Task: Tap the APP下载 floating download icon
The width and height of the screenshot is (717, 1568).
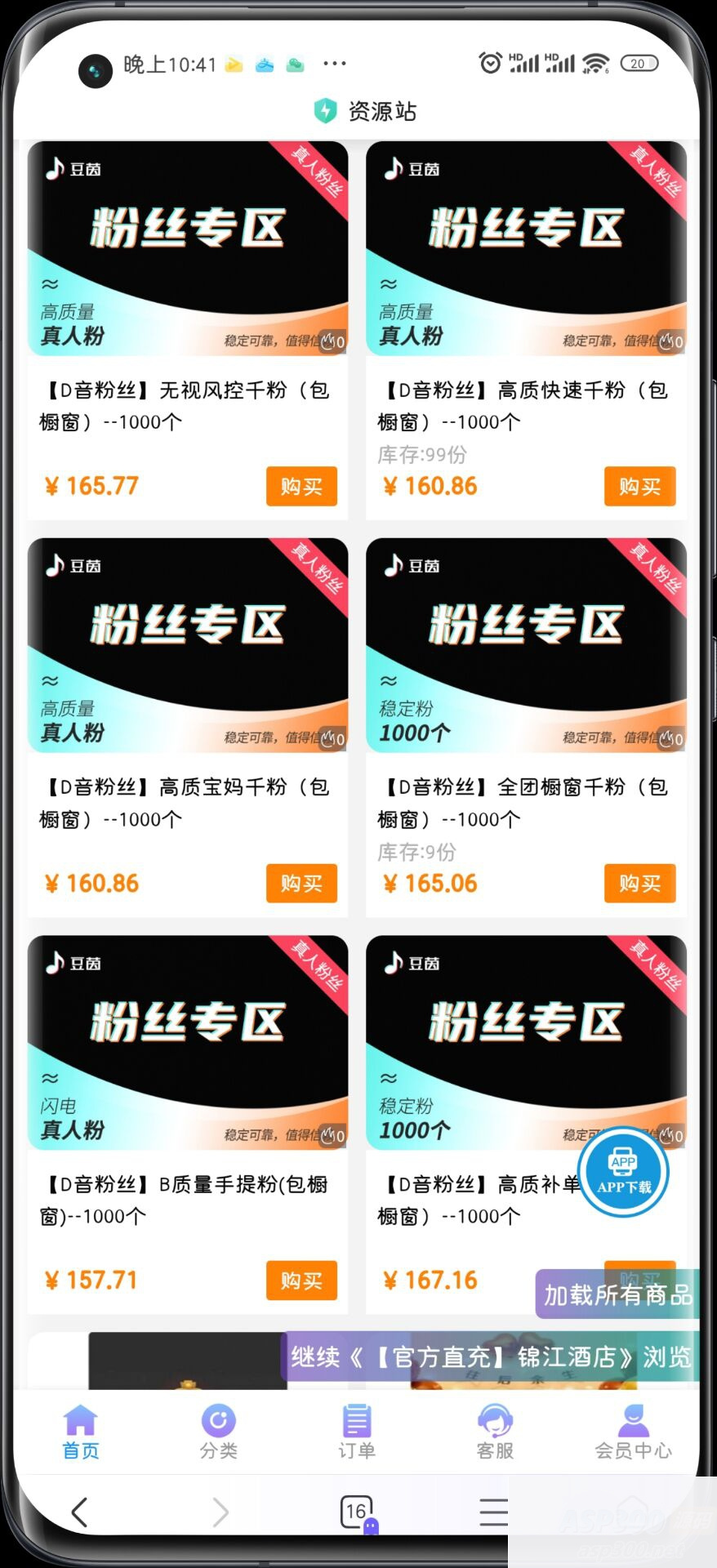Action: pyautogui.click(x=623, y=1172)
